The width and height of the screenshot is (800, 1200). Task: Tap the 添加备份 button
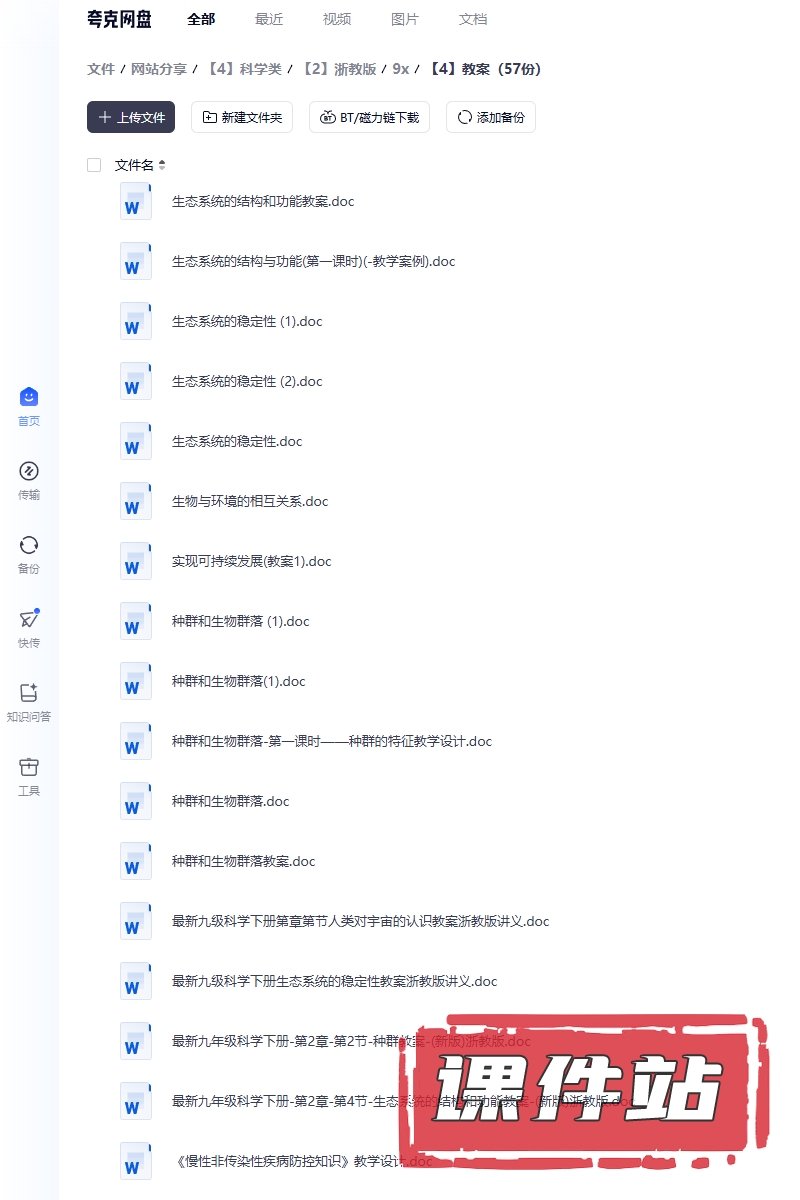[x=491, y=117]
